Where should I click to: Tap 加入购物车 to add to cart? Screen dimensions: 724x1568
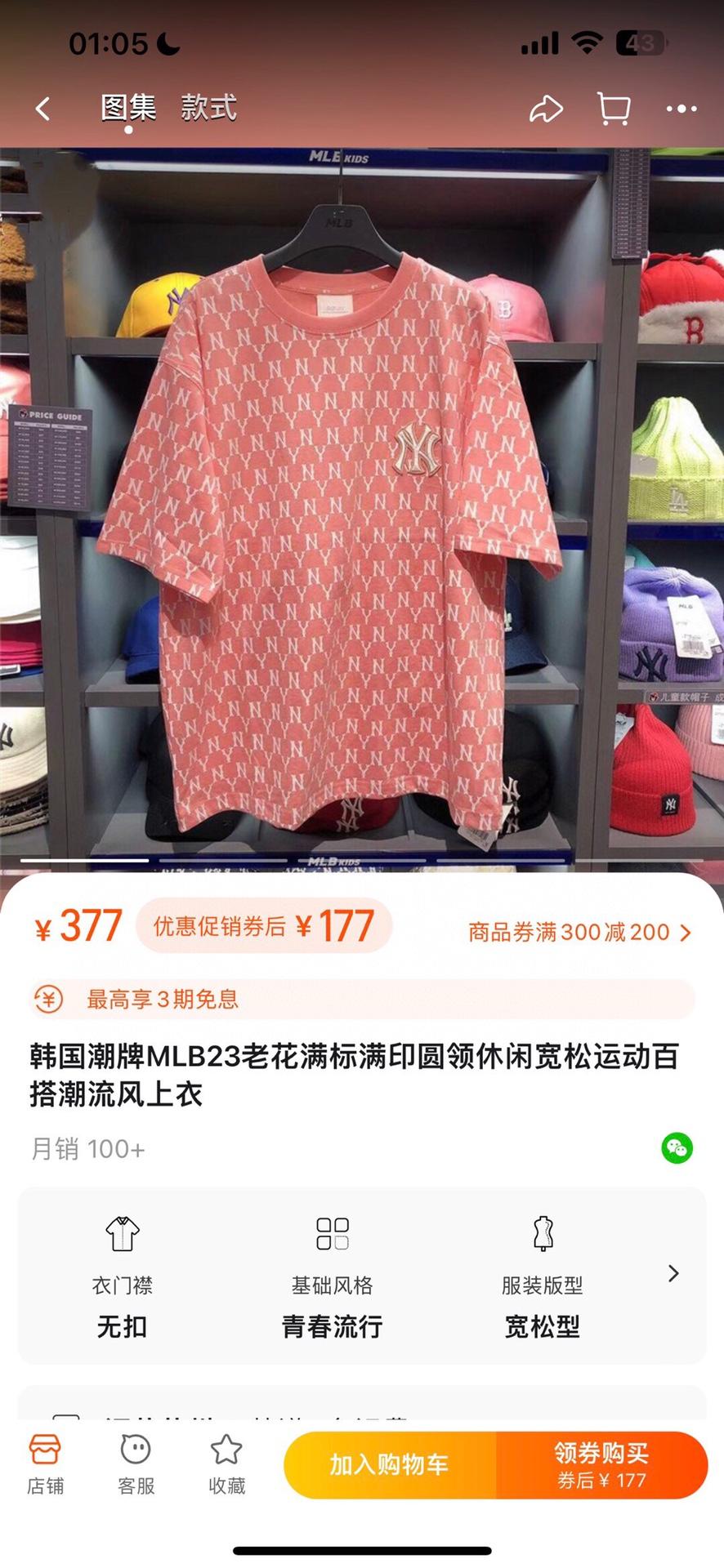pyautogui.click(x=390, y=1465)
